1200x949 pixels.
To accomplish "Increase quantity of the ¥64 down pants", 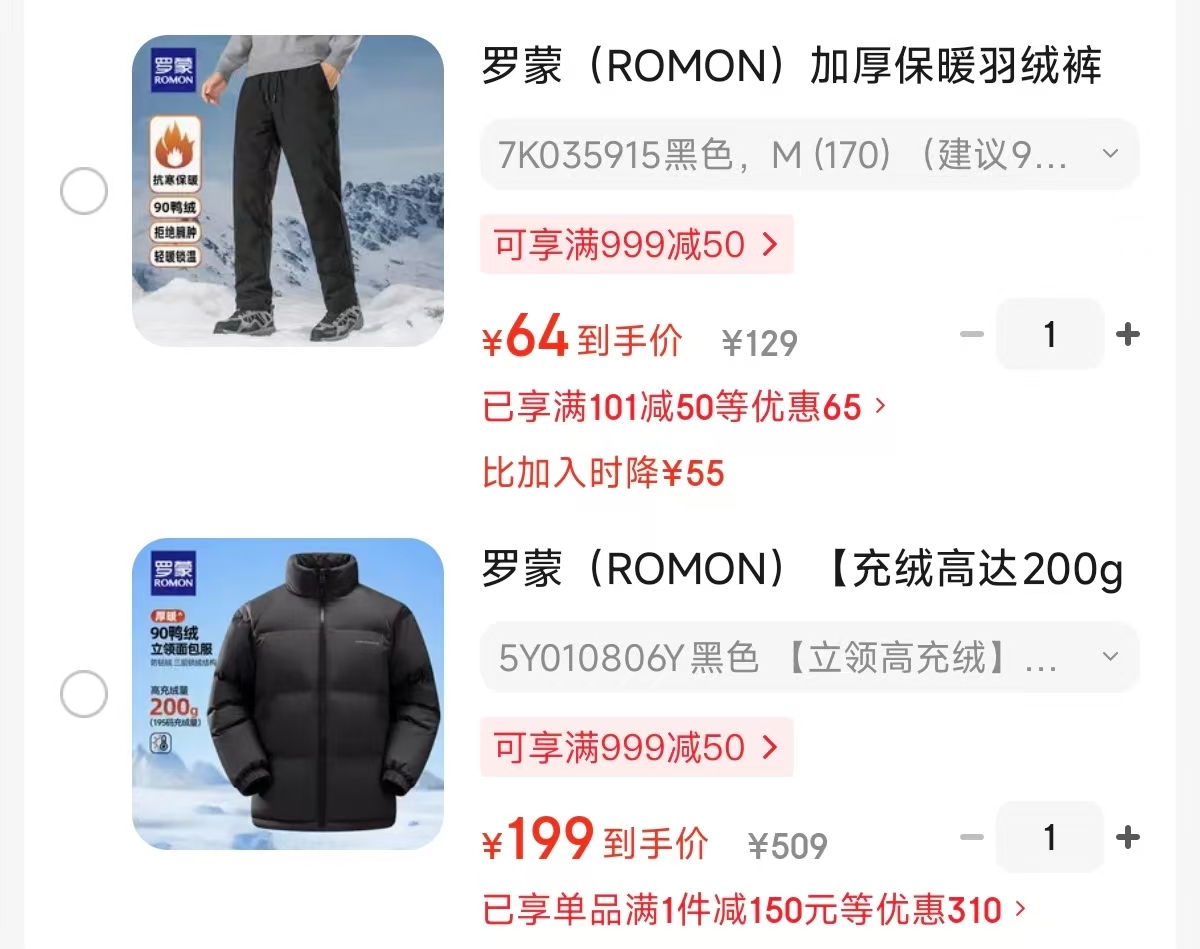I will (x=1127, y=335).
